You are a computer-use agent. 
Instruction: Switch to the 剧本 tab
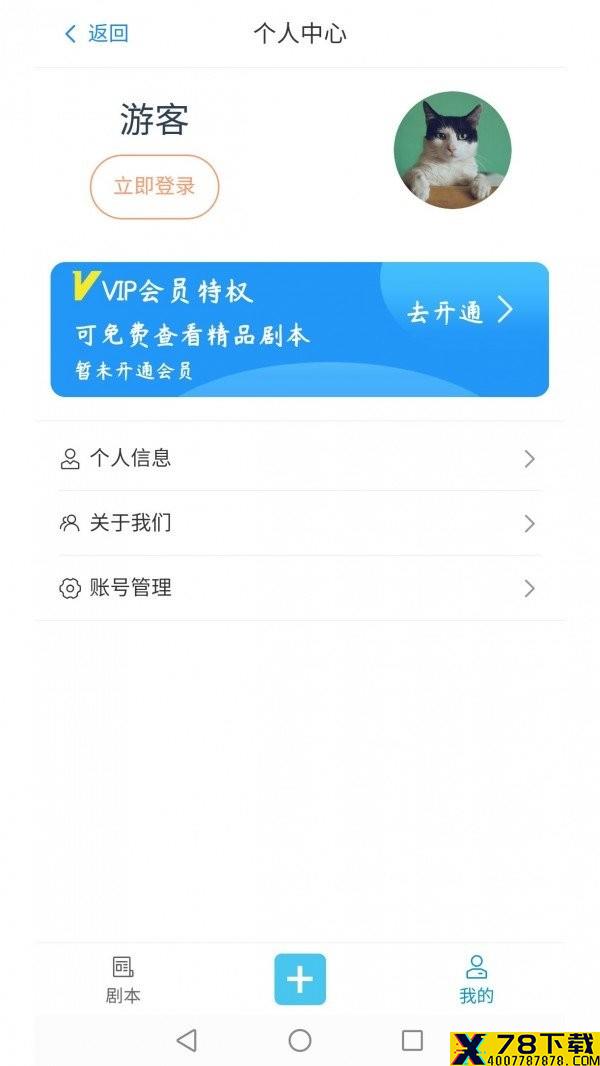[x=123, y=980]
